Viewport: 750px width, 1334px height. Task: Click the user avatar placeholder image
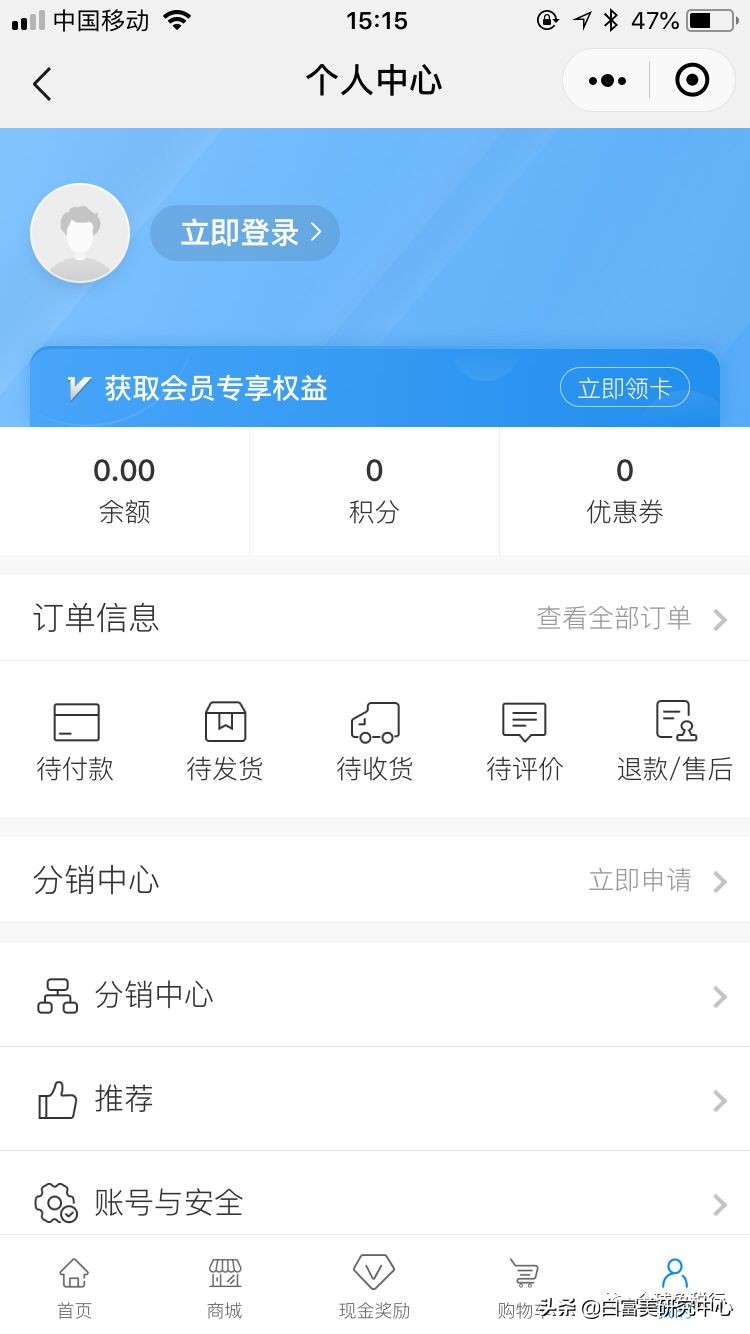[x=80, y=232]
